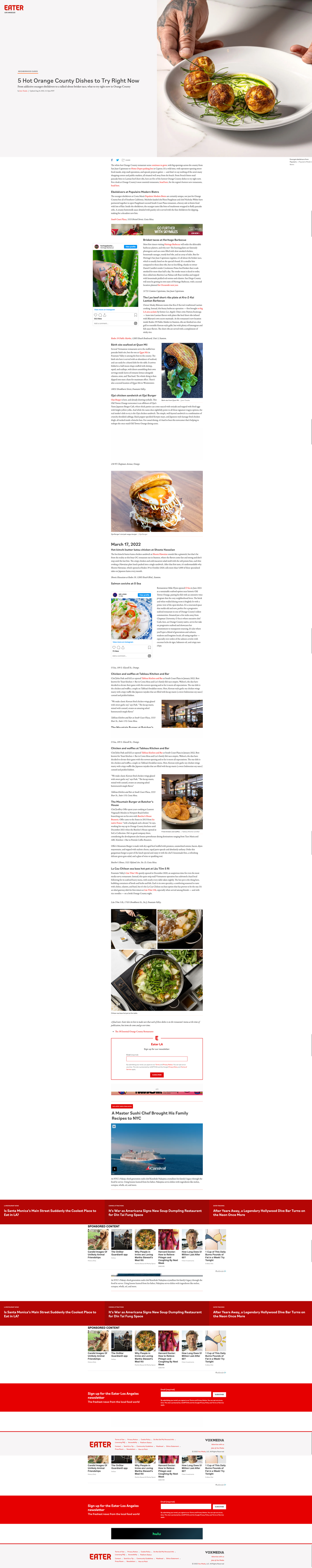Open the Populaire Modern Bistro link
The height and width of the screenshot is (1568, 312).
(x=156, y=196)
